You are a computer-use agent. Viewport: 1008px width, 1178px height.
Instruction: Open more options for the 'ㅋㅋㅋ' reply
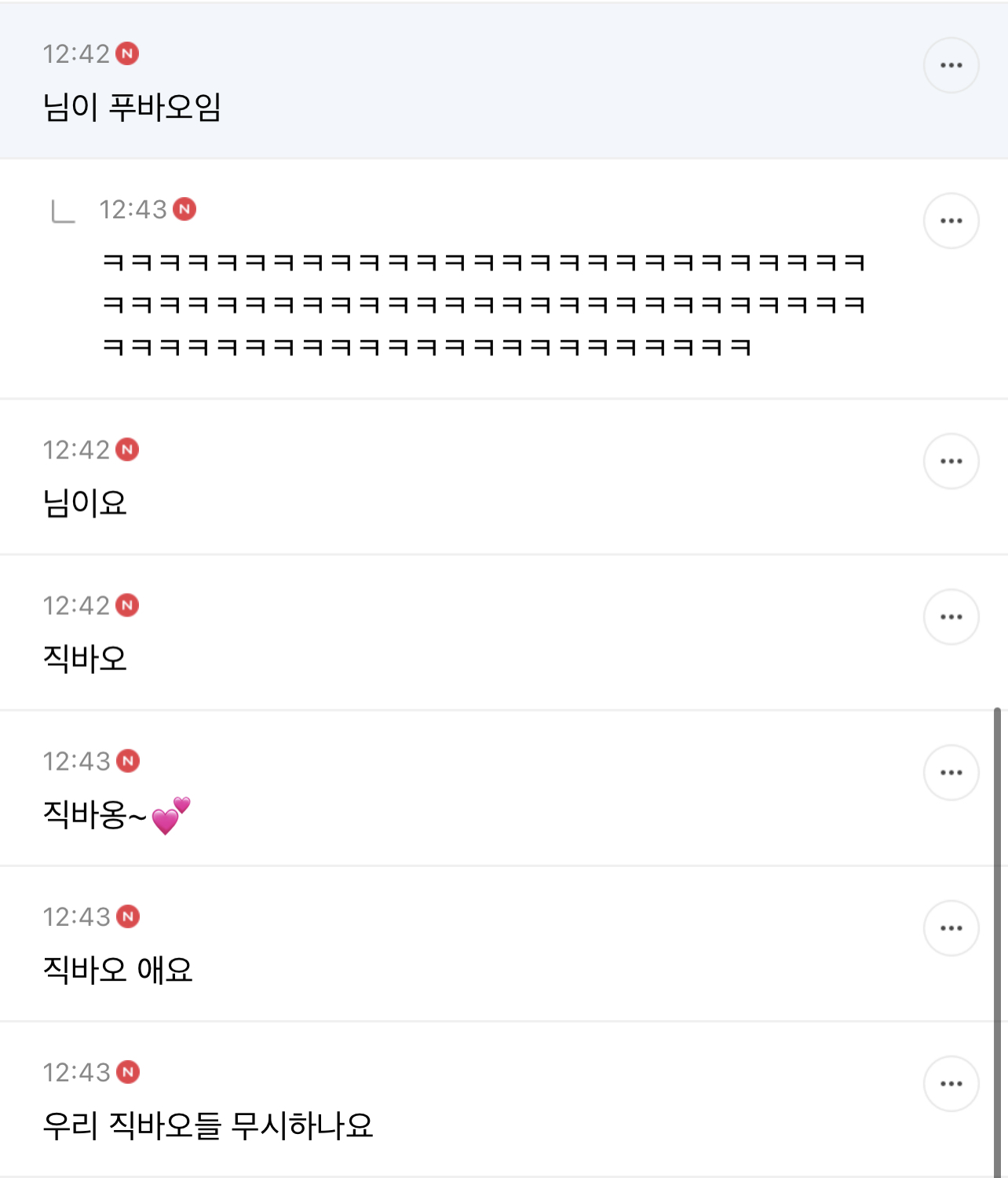tap(951, 221)
